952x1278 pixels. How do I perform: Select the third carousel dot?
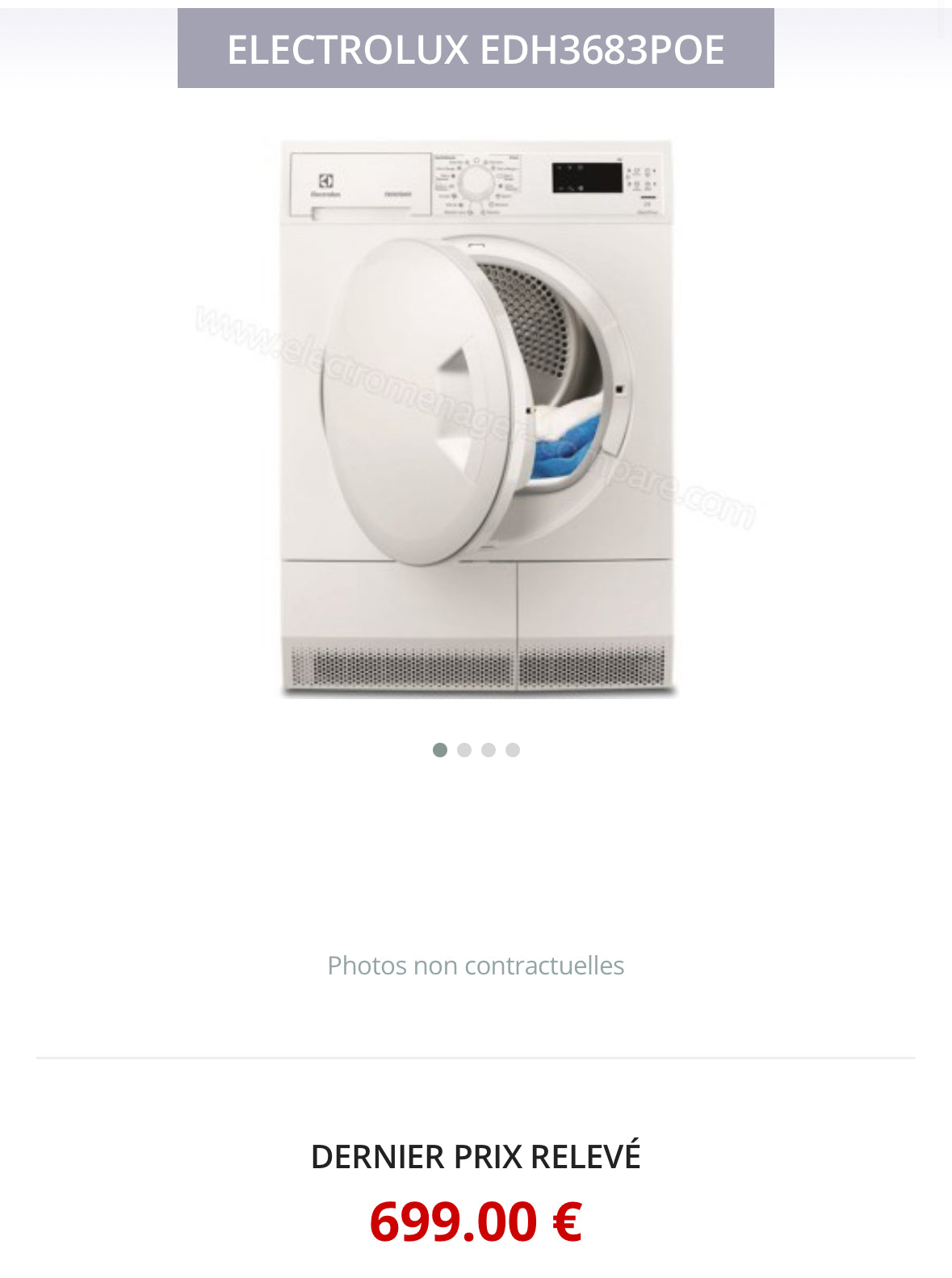point(489,750)
